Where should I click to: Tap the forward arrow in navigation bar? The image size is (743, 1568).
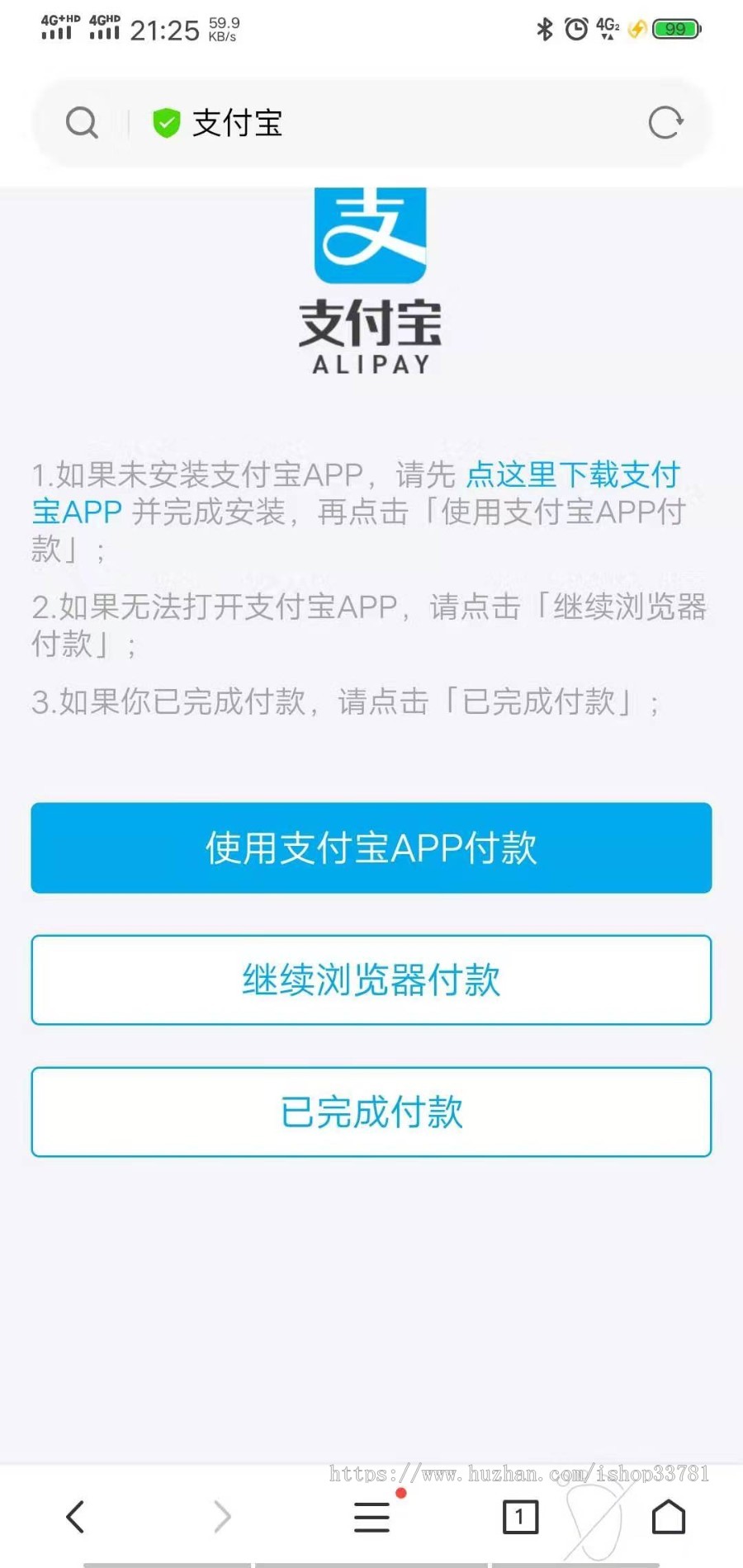(221, 1517)
